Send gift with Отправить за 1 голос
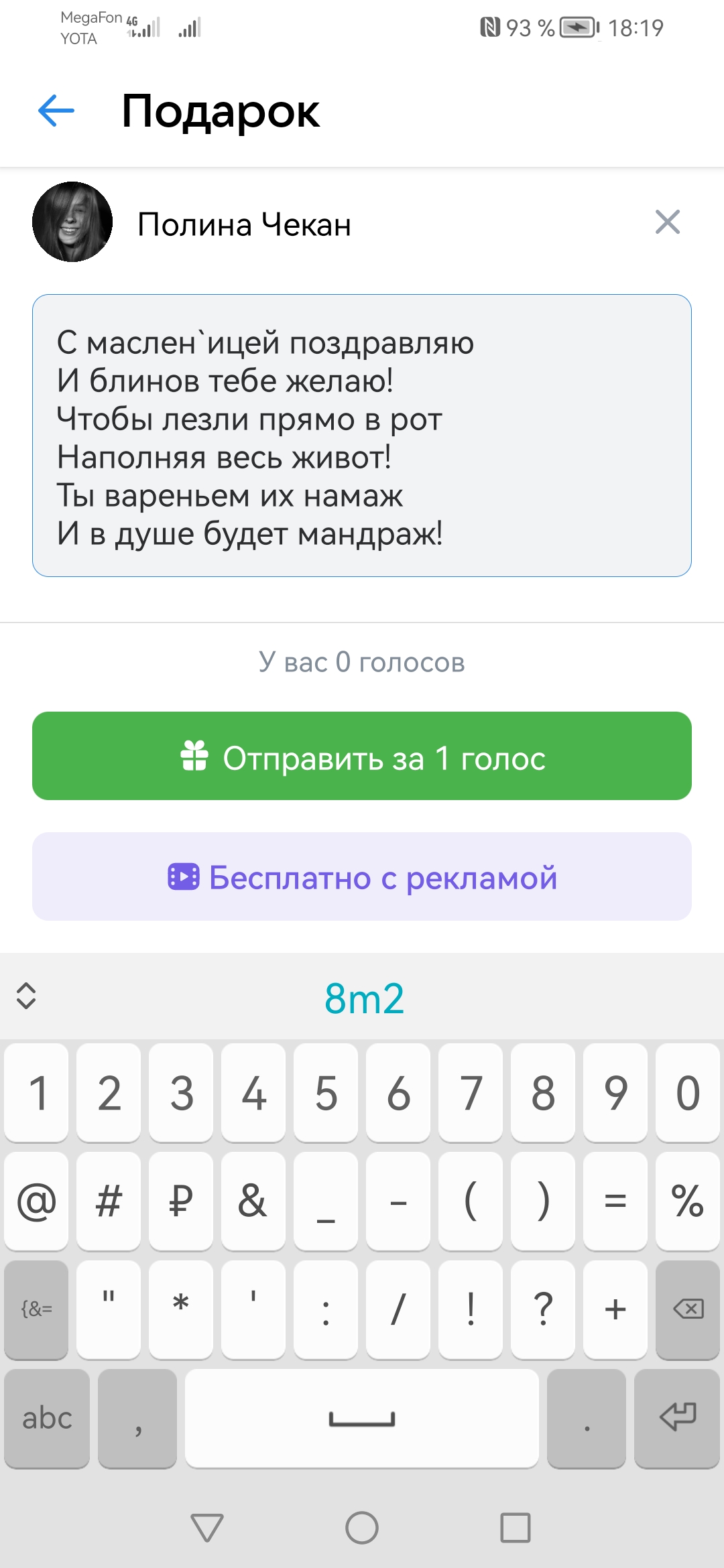 [362, 756]
